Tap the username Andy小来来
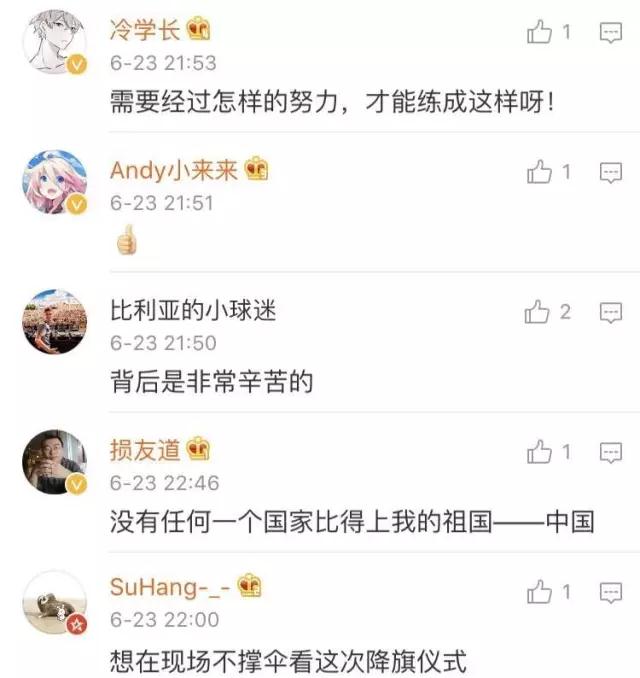Screen dimensions: 640x678 click(174, 170)
